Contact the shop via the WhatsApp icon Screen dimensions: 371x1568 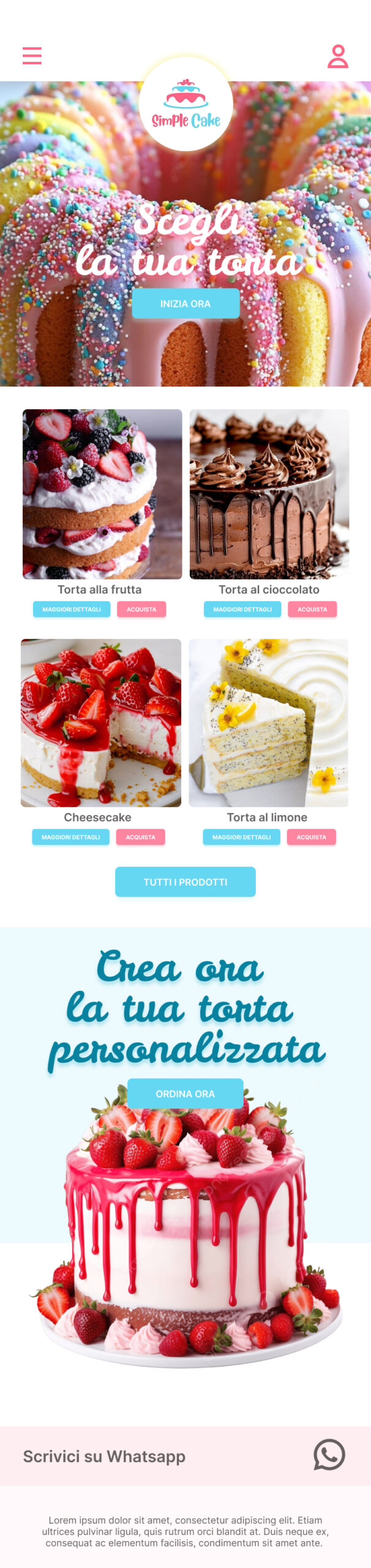point(329,1455)
